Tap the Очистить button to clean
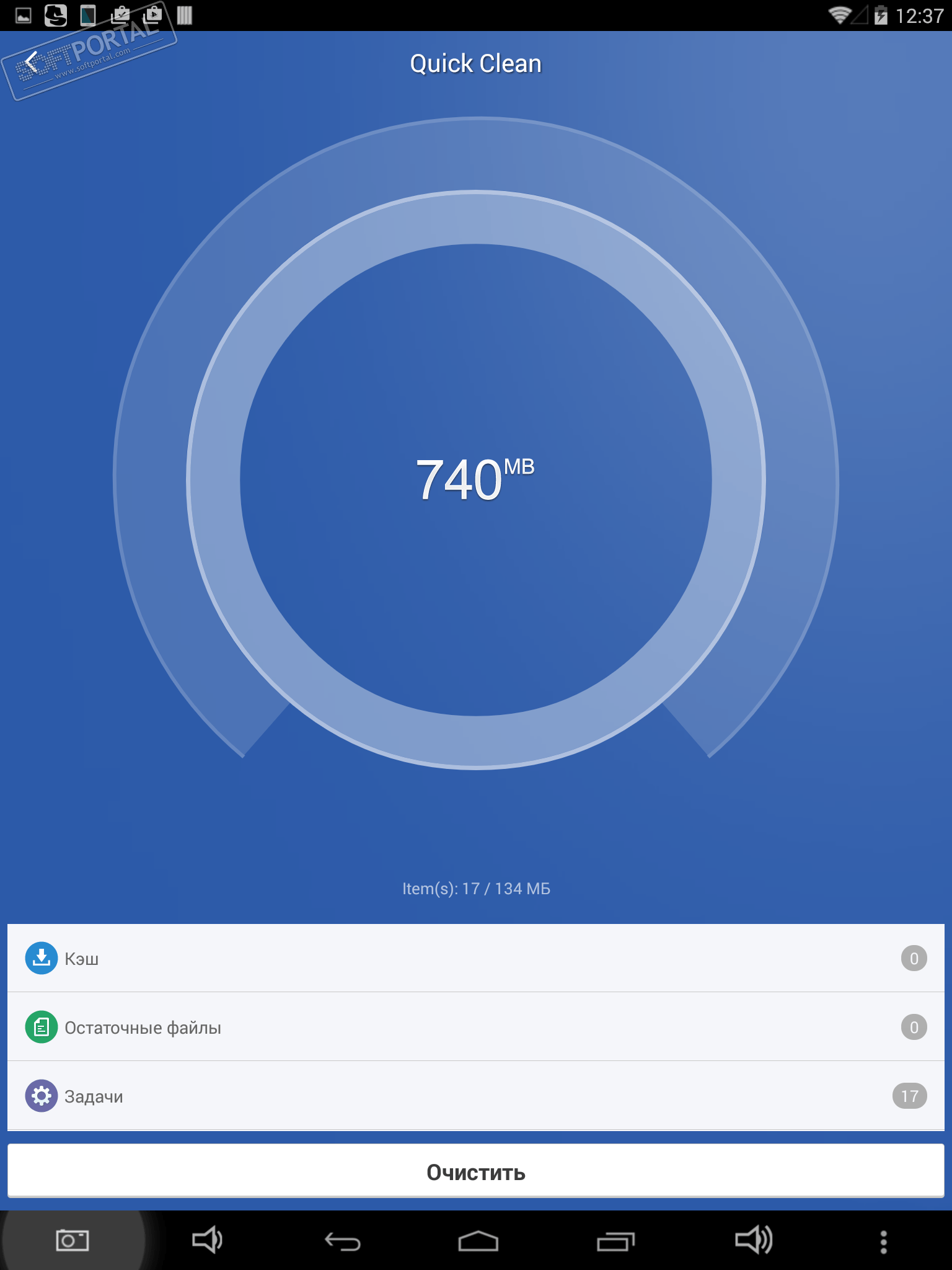Viewport: 952px width, 1270px height. (476, 1171)
